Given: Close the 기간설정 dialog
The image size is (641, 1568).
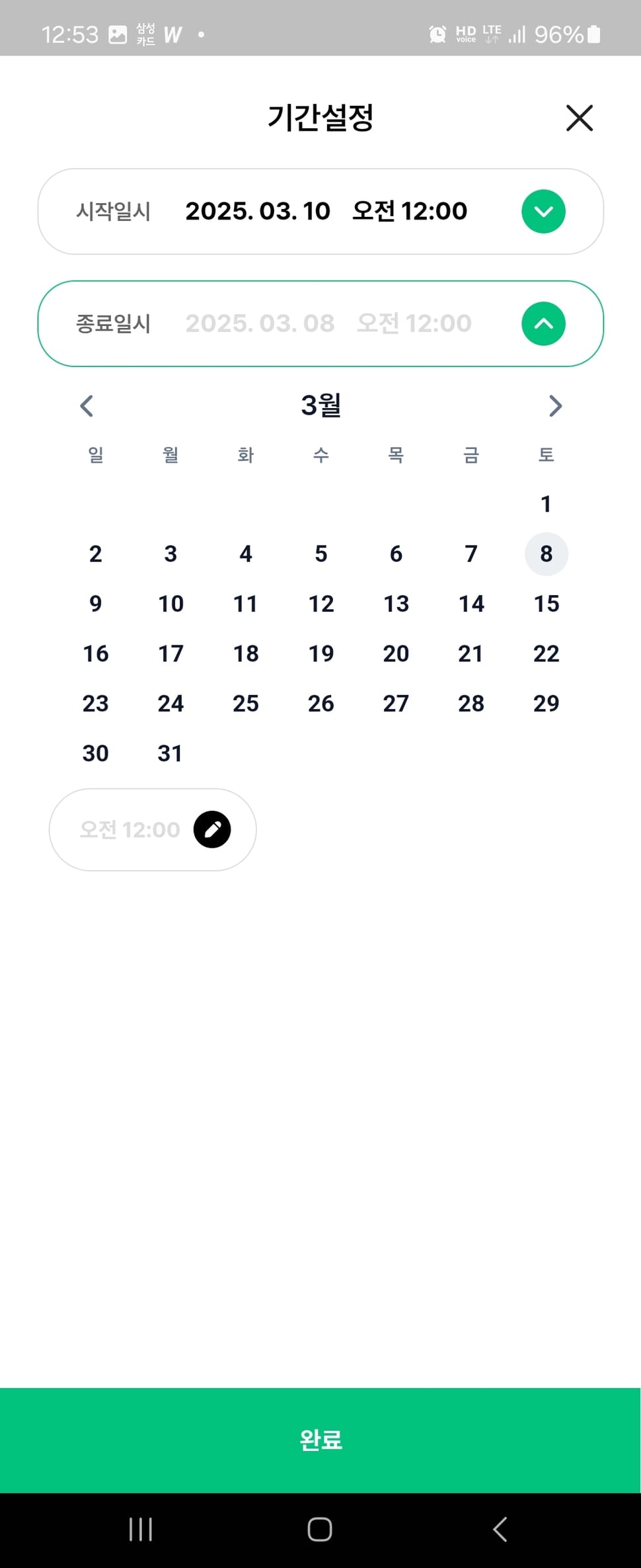Looking at the screenshot, I should [x=579, y=118].
